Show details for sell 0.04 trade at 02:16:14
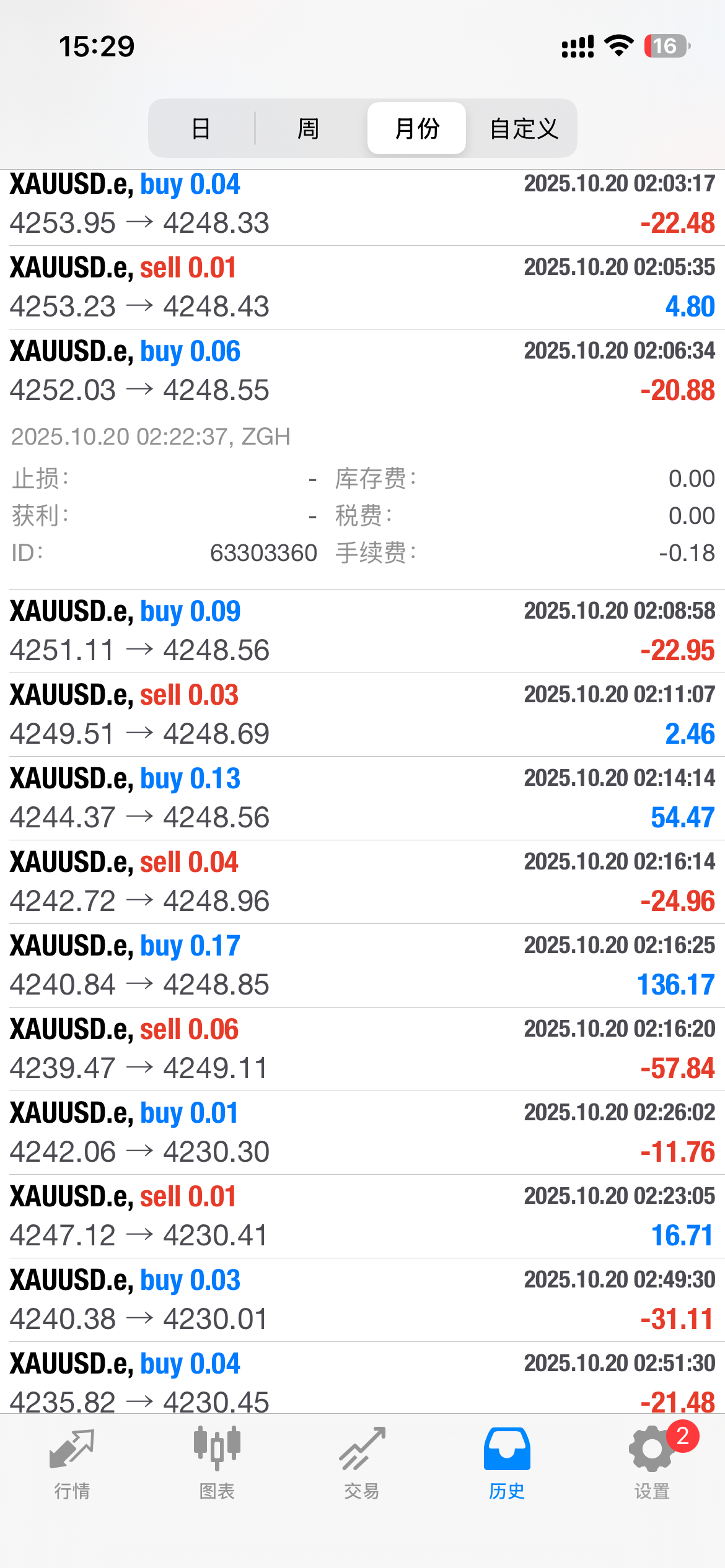 [x=362, y=882]
